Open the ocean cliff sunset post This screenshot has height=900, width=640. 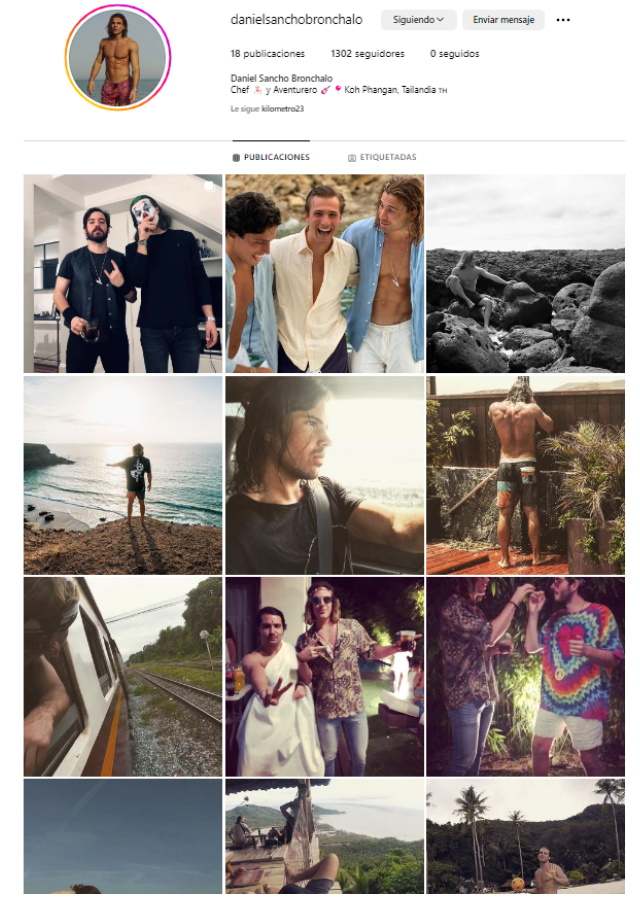tap(123, 475)
